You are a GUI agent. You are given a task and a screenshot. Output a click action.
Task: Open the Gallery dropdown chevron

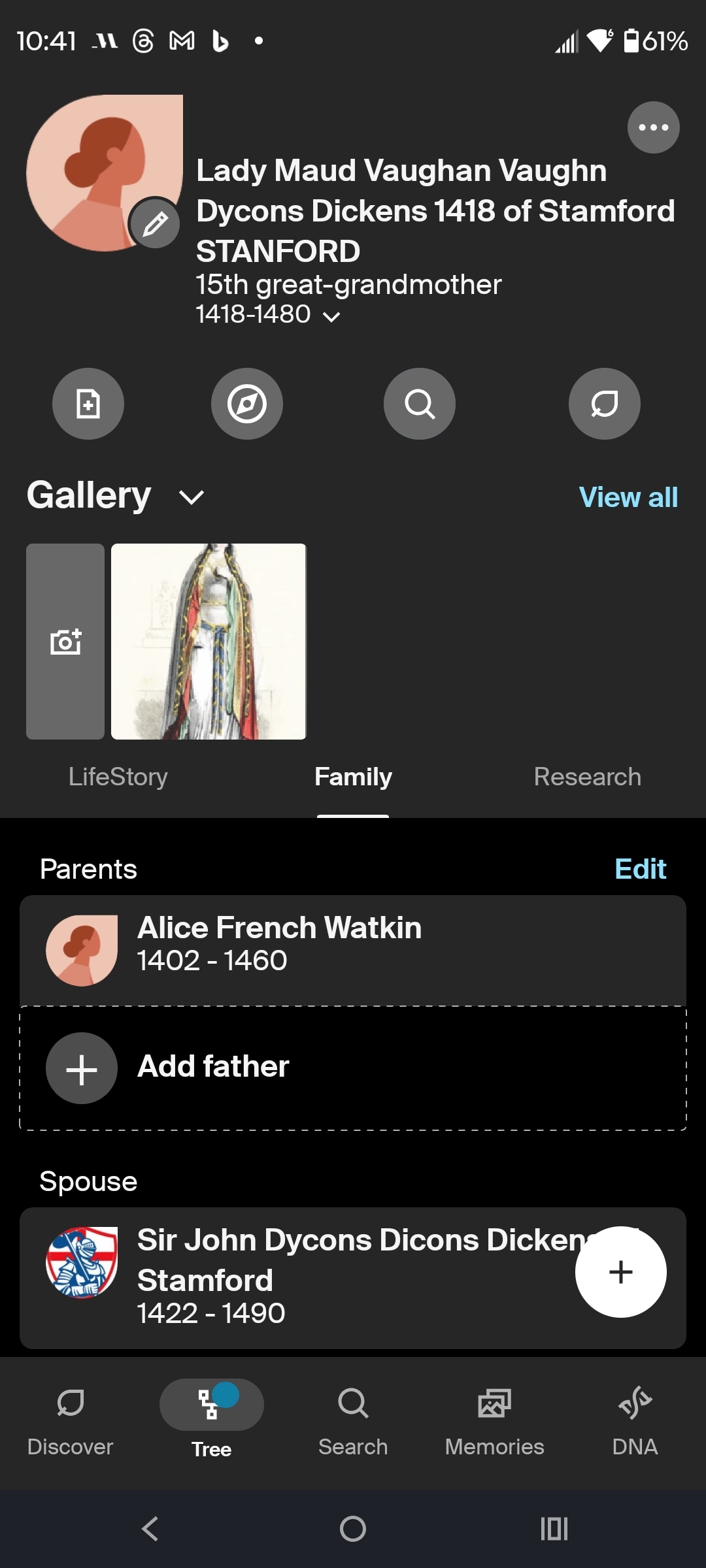(x=192, y=497)
